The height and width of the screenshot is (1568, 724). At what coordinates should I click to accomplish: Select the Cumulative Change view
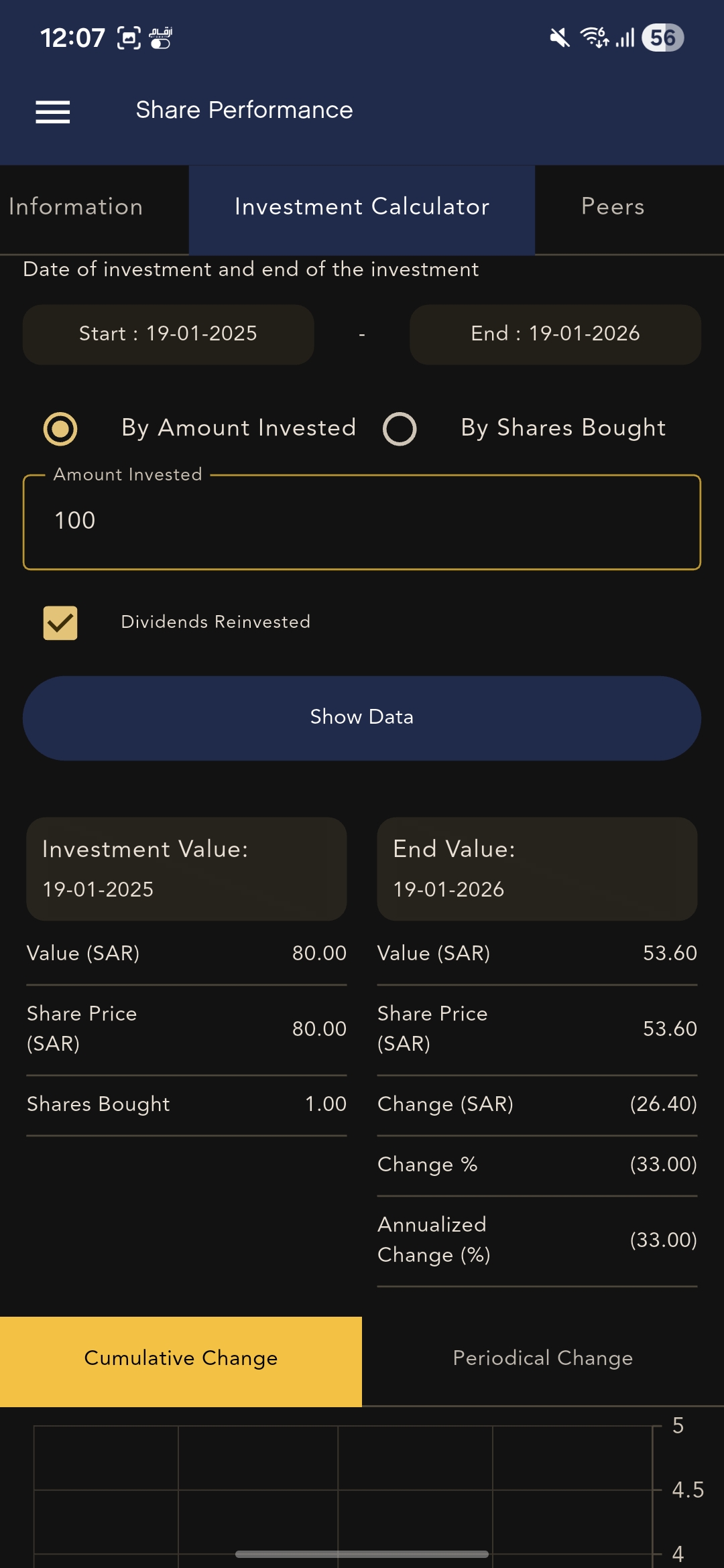(x=180, y=1358)
